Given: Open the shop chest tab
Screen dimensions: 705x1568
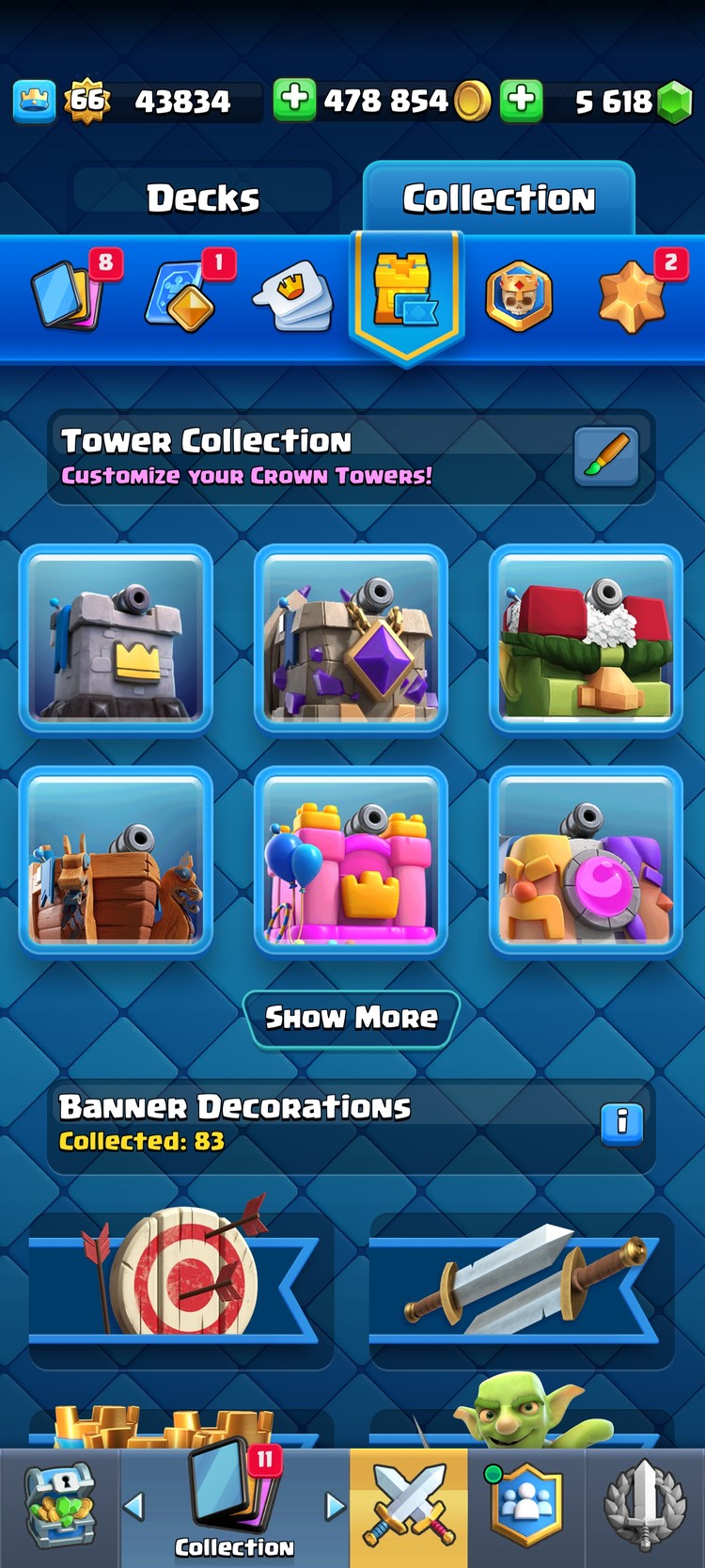Looking at the screenshot, I should pos(59,1507).
